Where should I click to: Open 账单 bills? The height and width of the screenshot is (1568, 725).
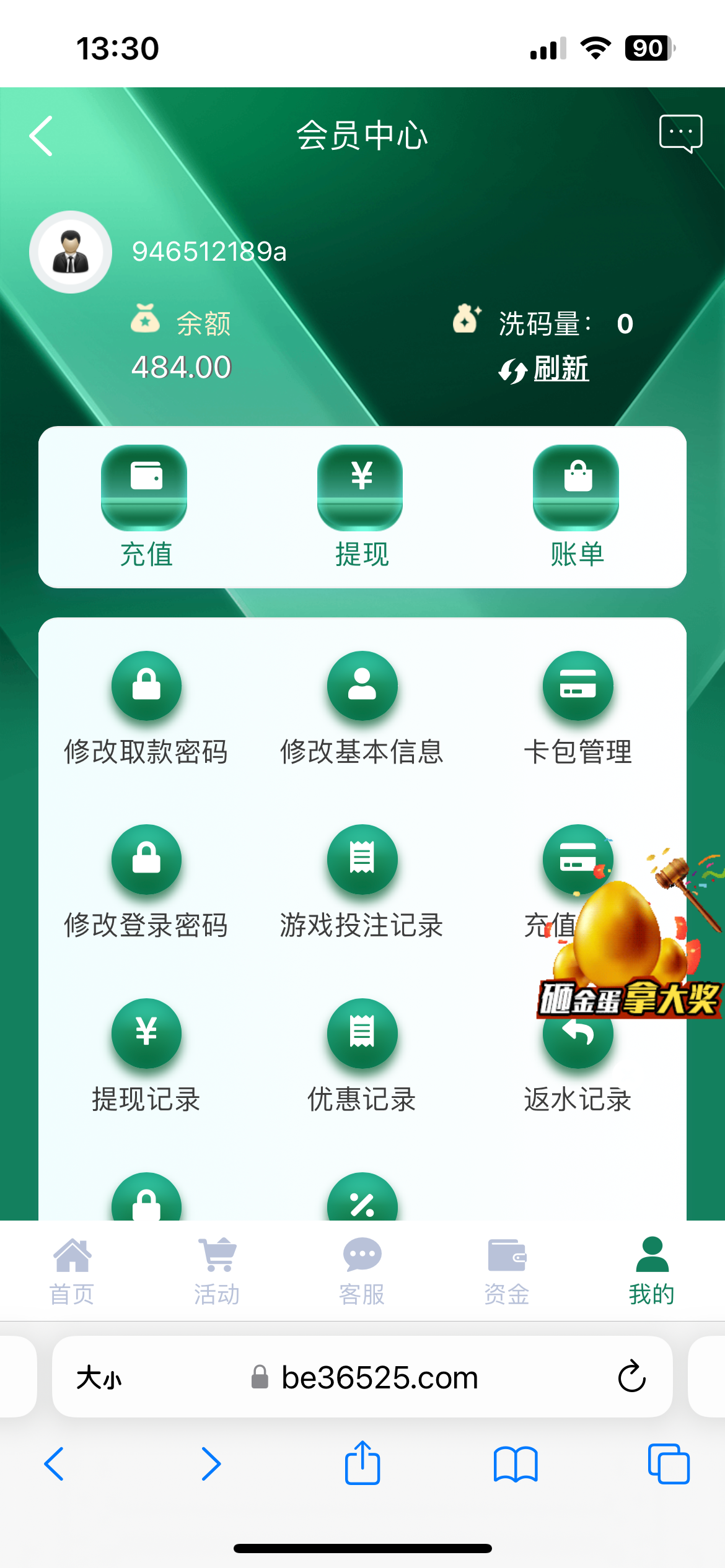coord(577,506)
